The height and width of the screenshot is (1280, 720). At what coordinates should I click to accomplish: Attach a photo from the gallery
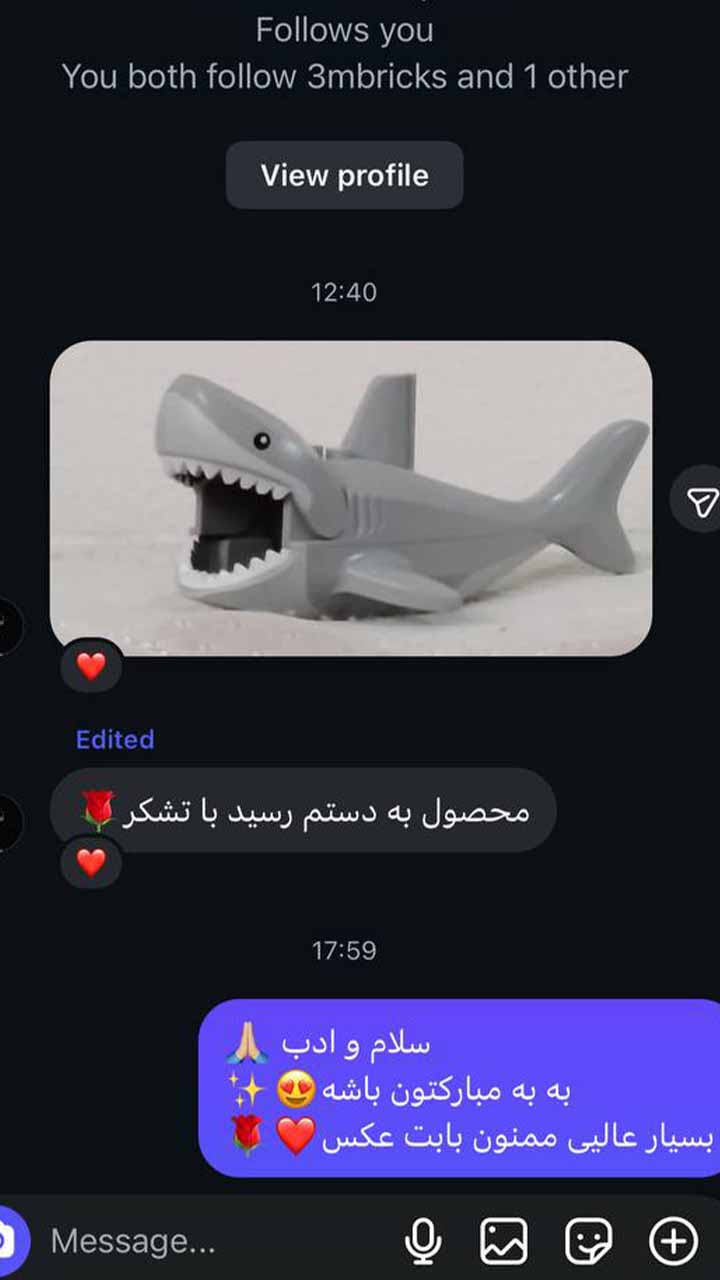coord(504,1241)
